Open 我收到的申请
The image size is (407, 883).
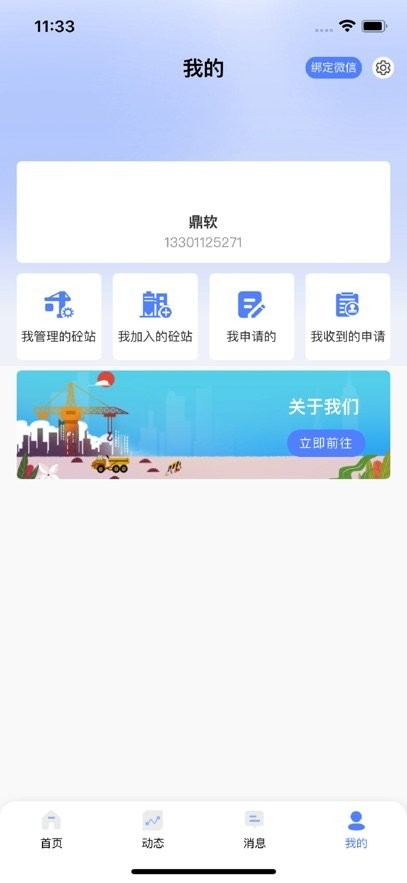coord(348,316)
